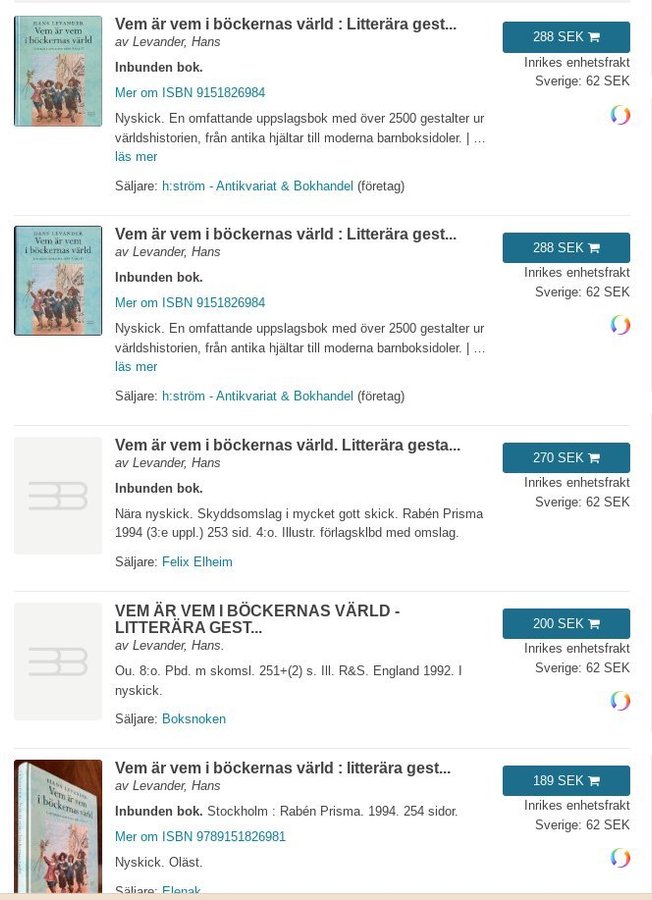Open the VEM ÄR VEM I BÖCKERNAS VÄRLD title
This screenshot has height=900, width=652.
coord(257,619)
